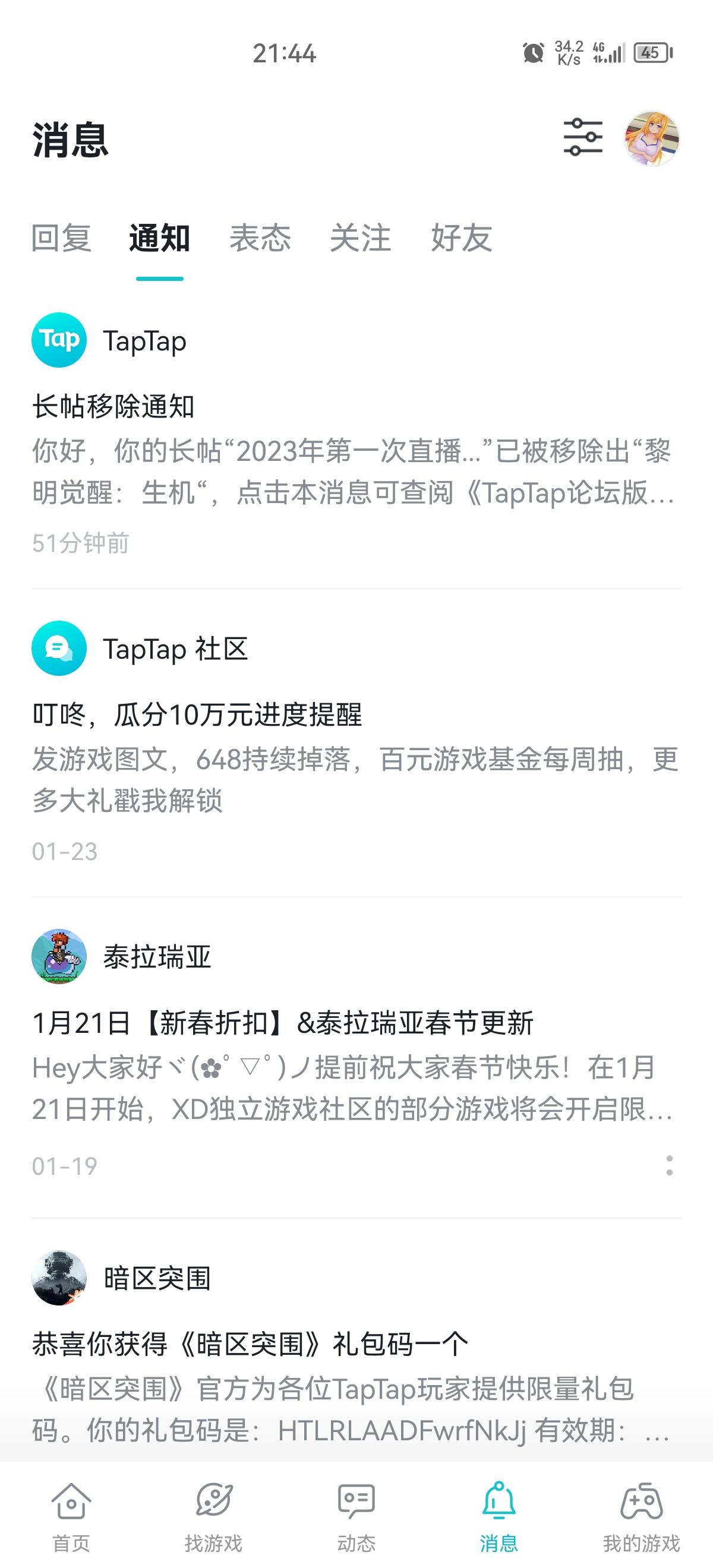This screenshot has width=713, height=1568.
Task: Select the 通知 tab
Action: click(x=159, y=238)
